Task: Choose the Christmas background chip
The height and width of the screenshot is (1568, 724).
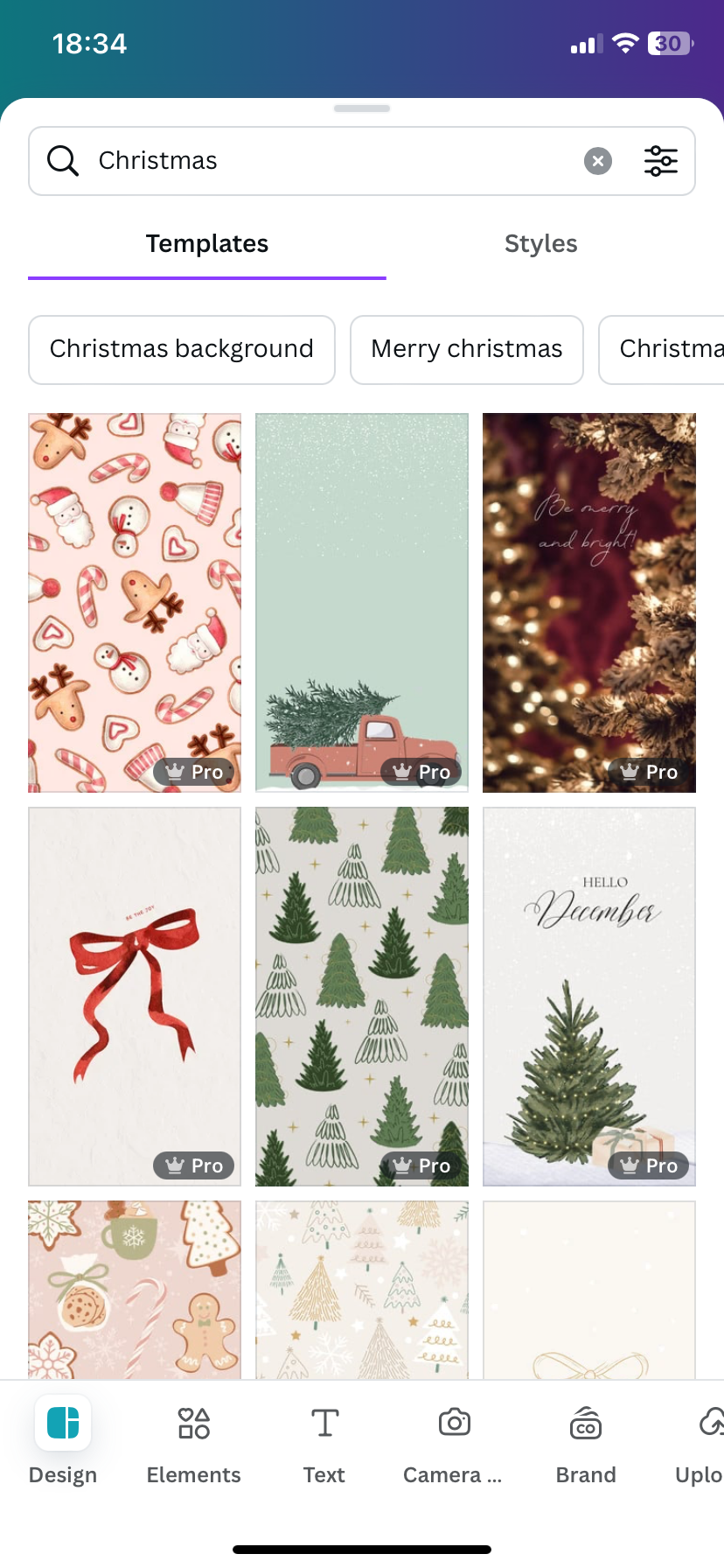Action: click(x=182, y=349)
